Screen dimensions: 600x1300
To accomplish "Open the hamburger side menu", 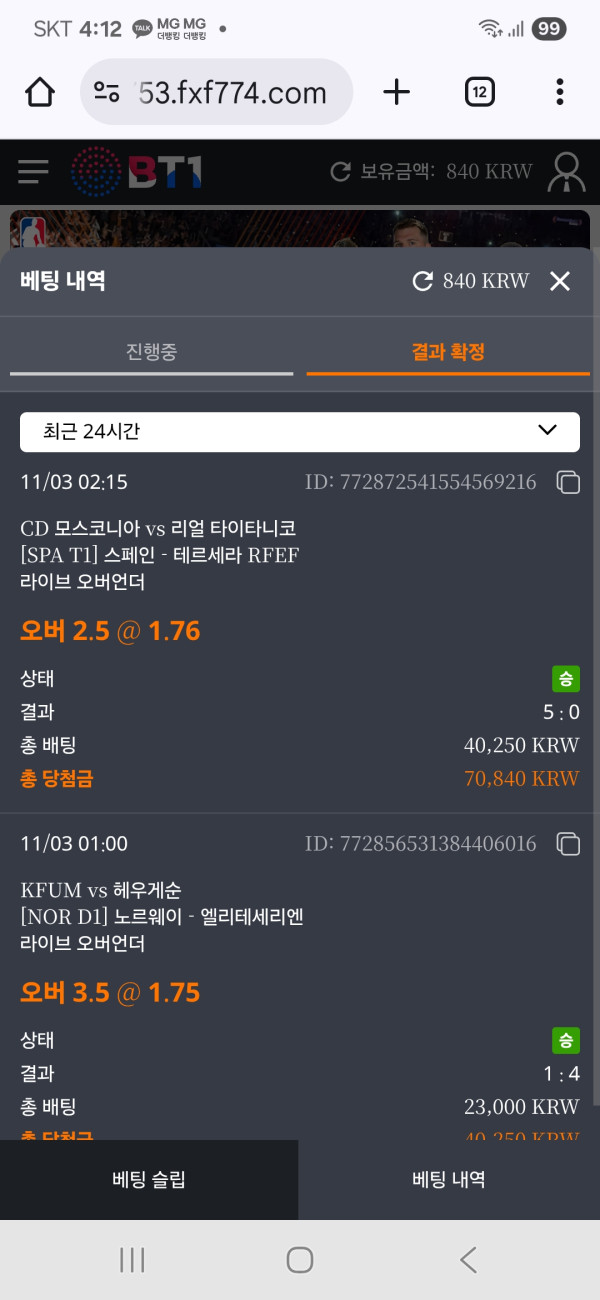I will point(33,172).
